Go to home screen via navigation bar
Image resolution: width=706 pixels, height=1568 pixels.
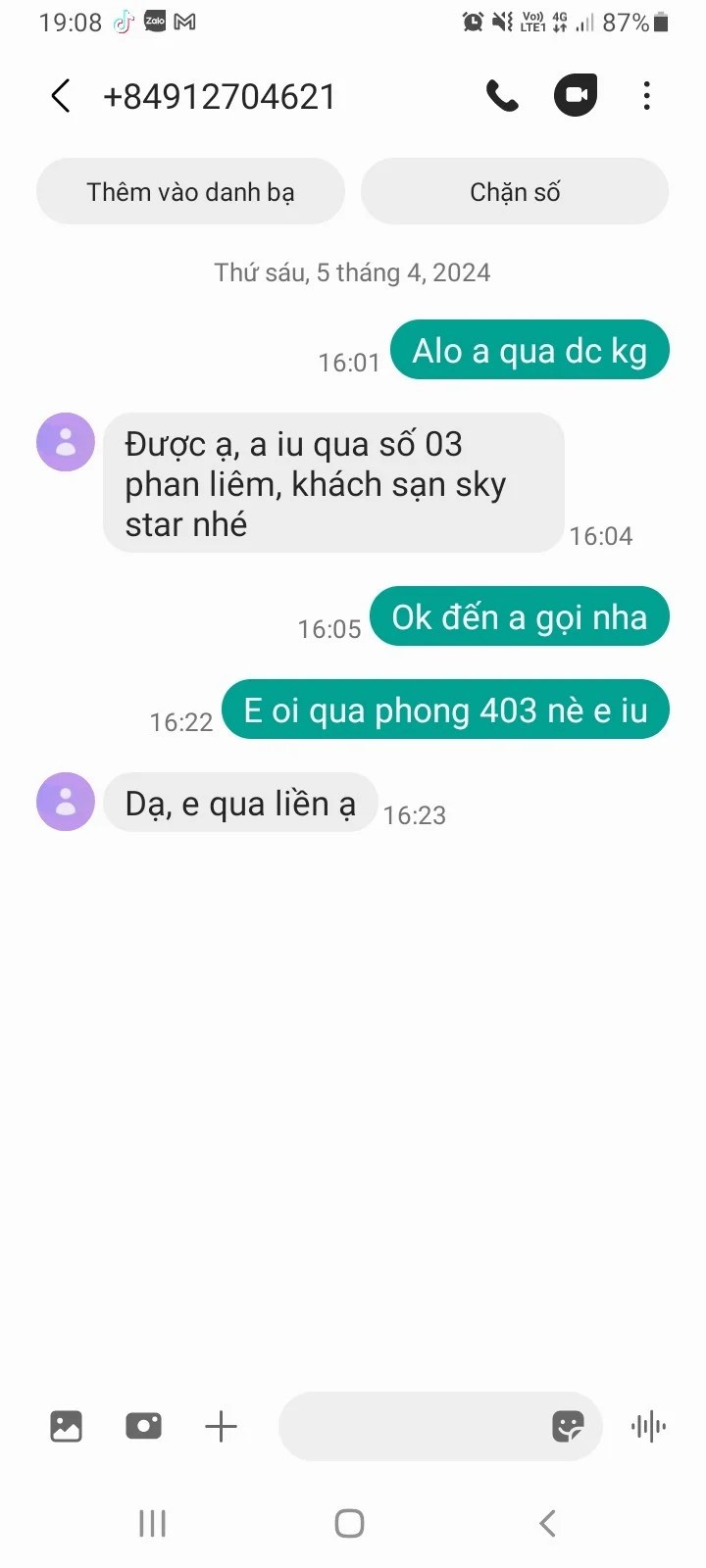350,1523
